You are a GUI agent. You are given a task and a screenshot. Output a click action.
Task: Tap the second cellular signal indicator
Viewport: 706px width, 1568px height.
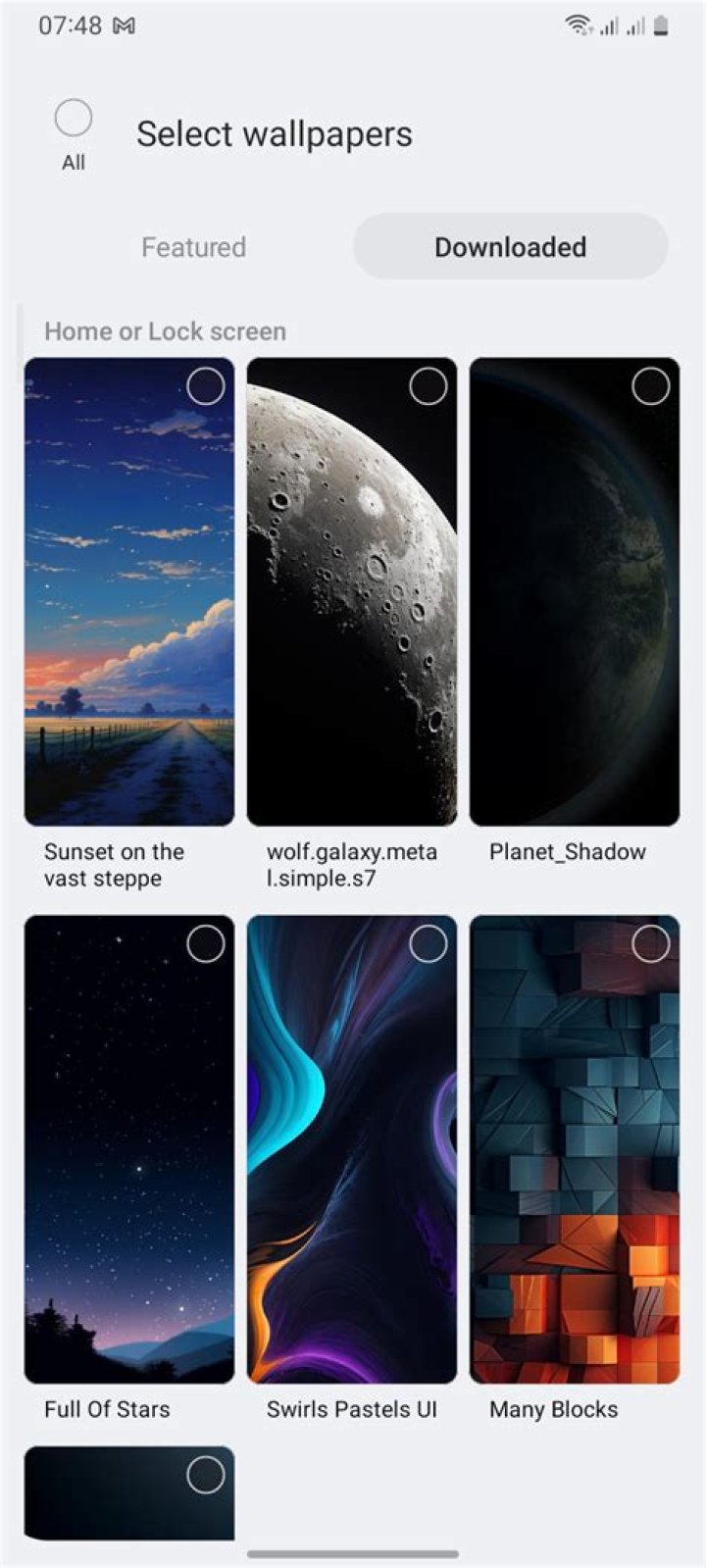click(637, 25)
